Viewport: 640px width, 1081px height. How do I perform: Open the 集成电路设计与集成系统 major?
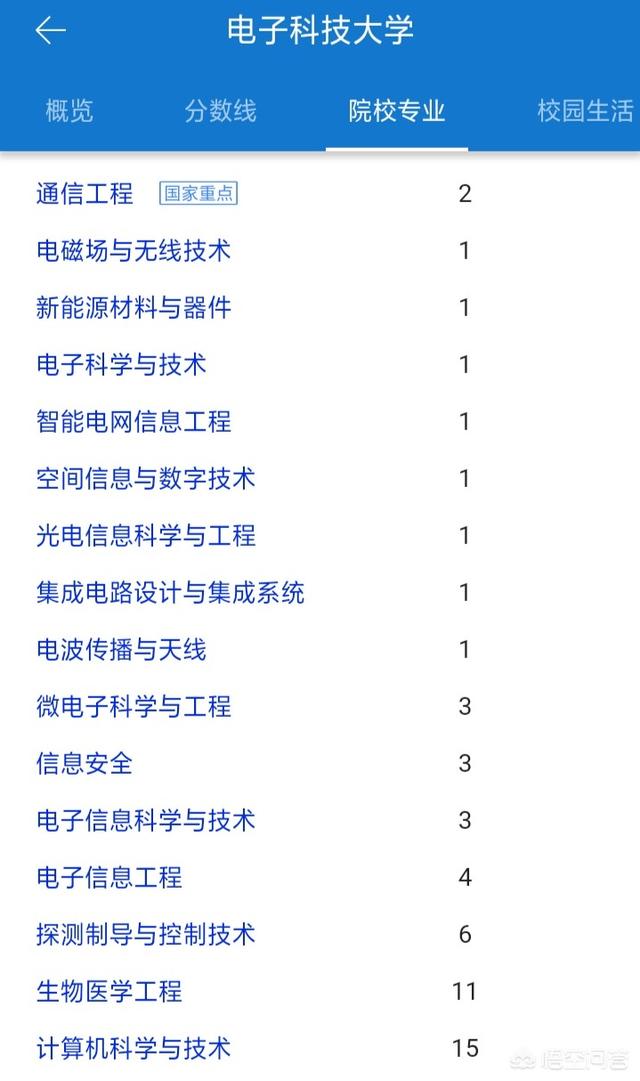click(x=170, y=593)
